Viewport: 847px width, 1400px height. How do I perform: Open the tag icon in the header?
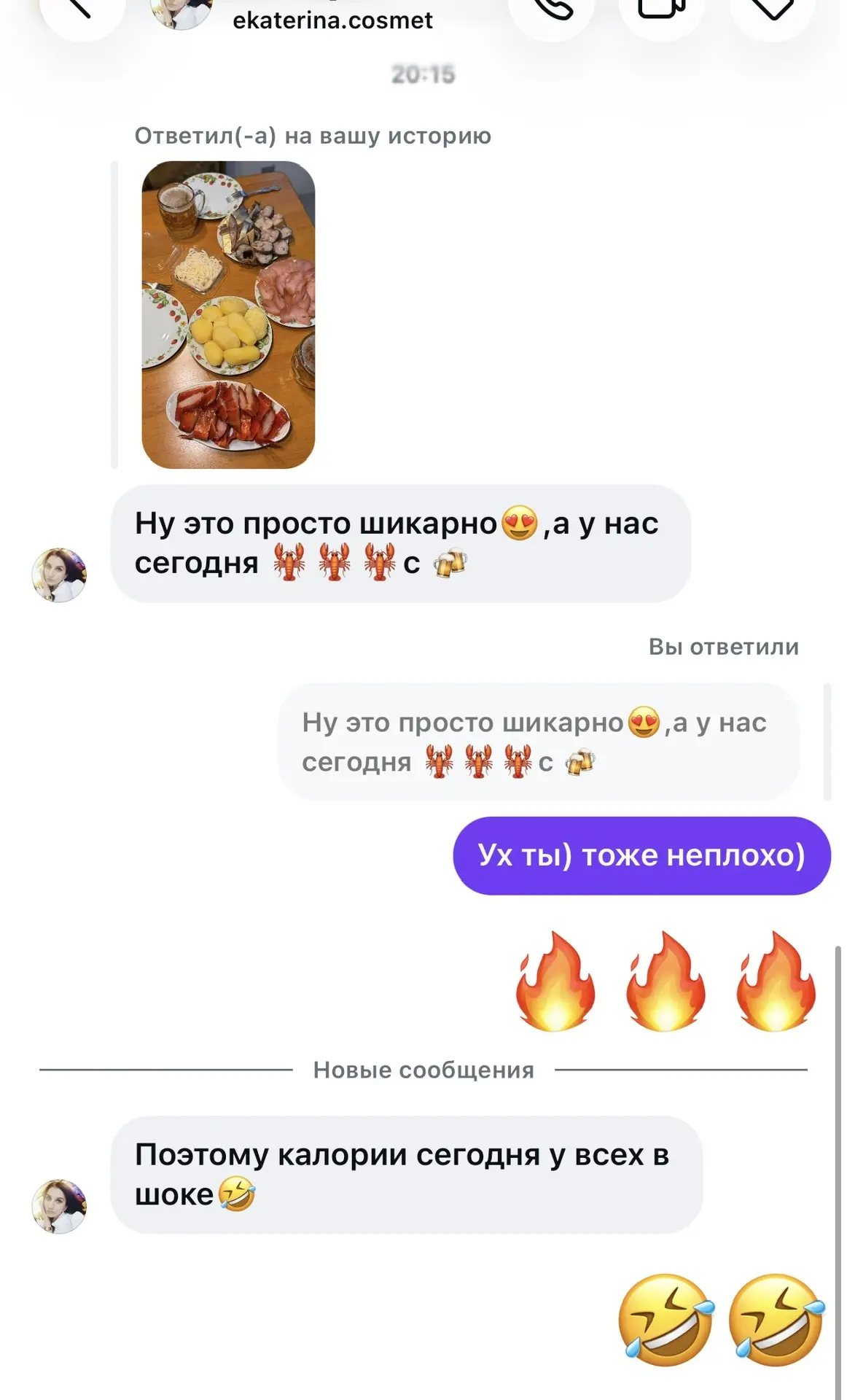tap(771, 10)
